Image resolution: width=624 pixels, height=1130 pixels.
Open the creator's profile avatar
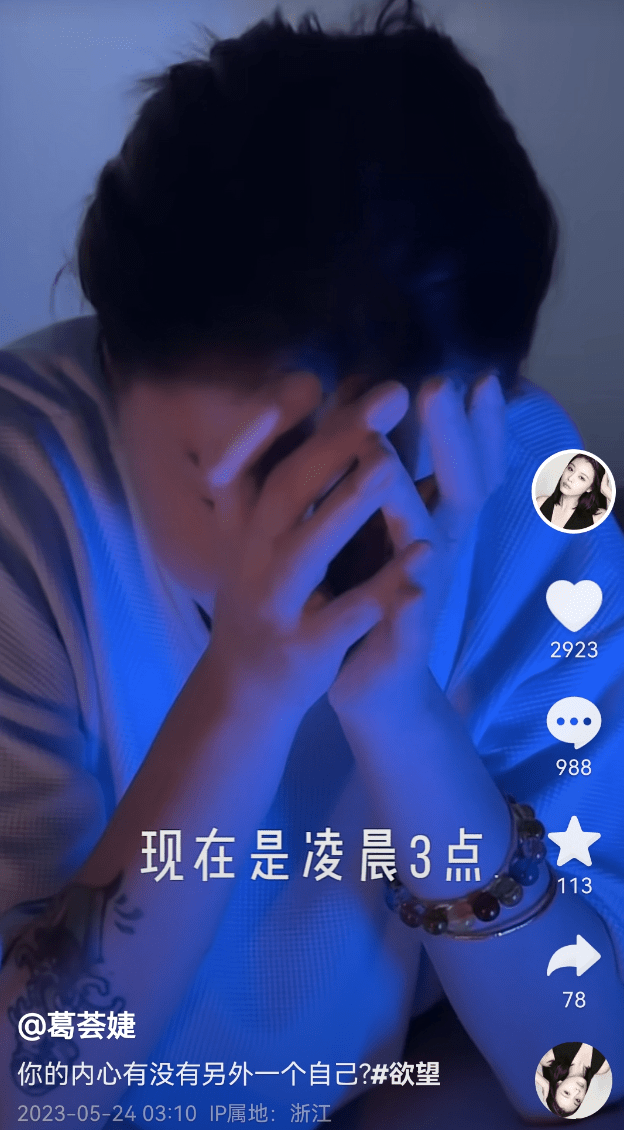[573, 491]
